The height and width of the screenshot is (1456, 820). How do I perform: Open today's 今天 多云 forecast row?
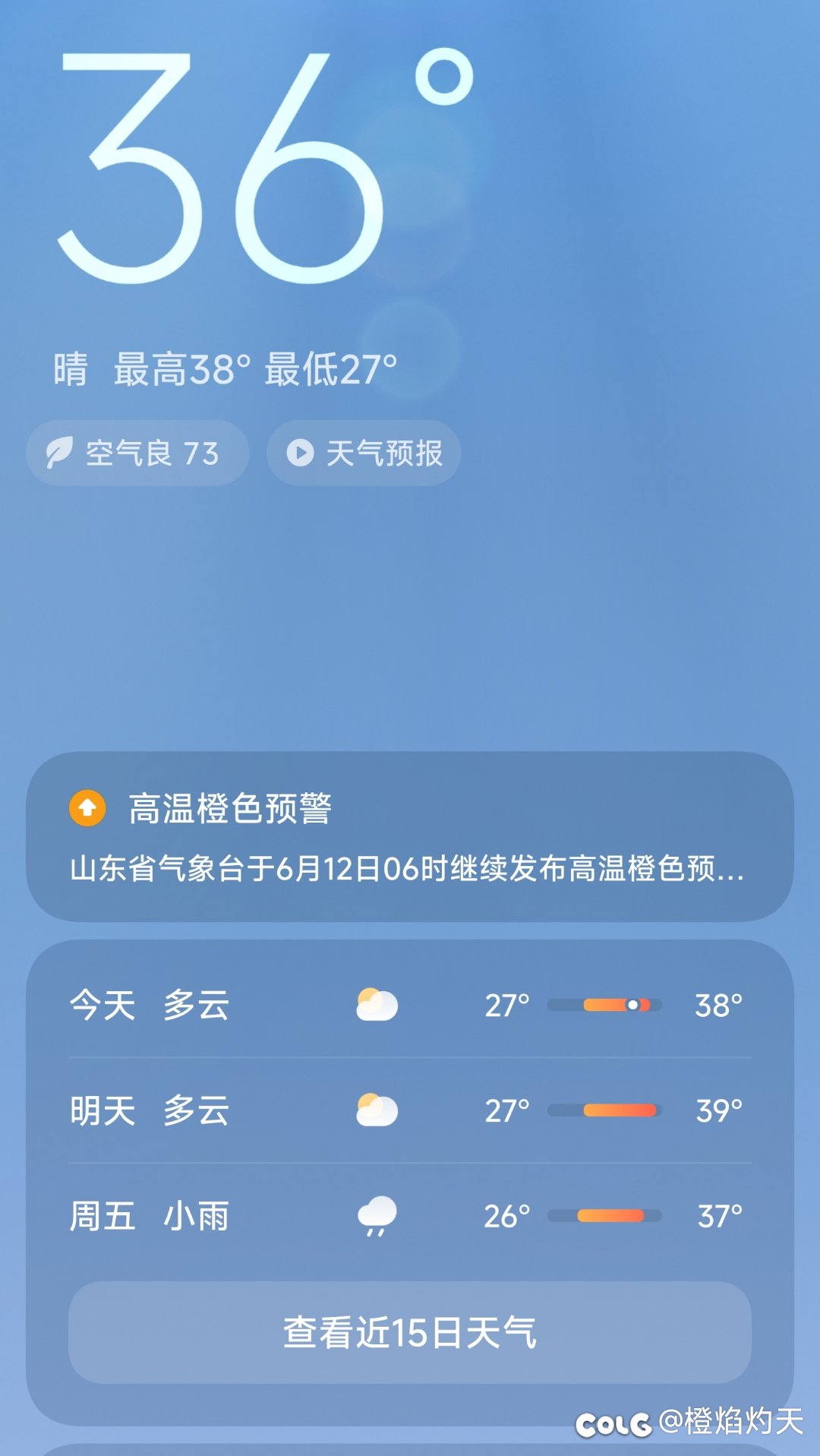[410, 1005]
